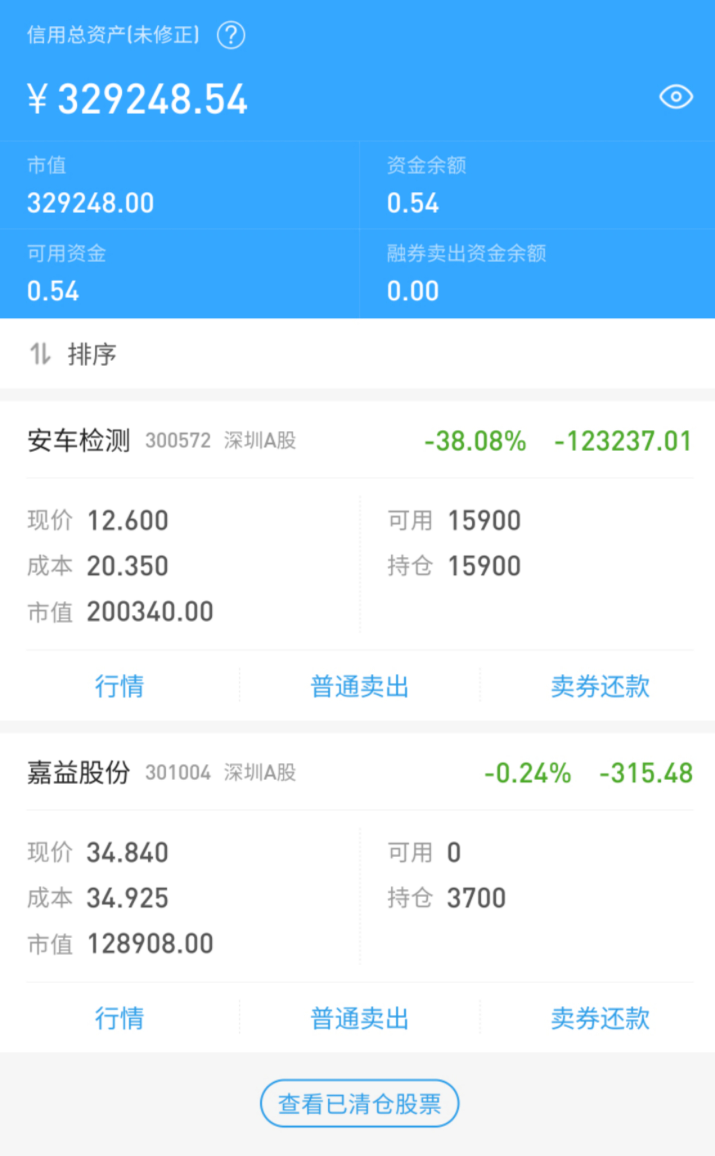Image resolution: width=715 pixels, height=1156 pixels.
Task: Open the 排序 sort option
Action: [x=73, y=354]
